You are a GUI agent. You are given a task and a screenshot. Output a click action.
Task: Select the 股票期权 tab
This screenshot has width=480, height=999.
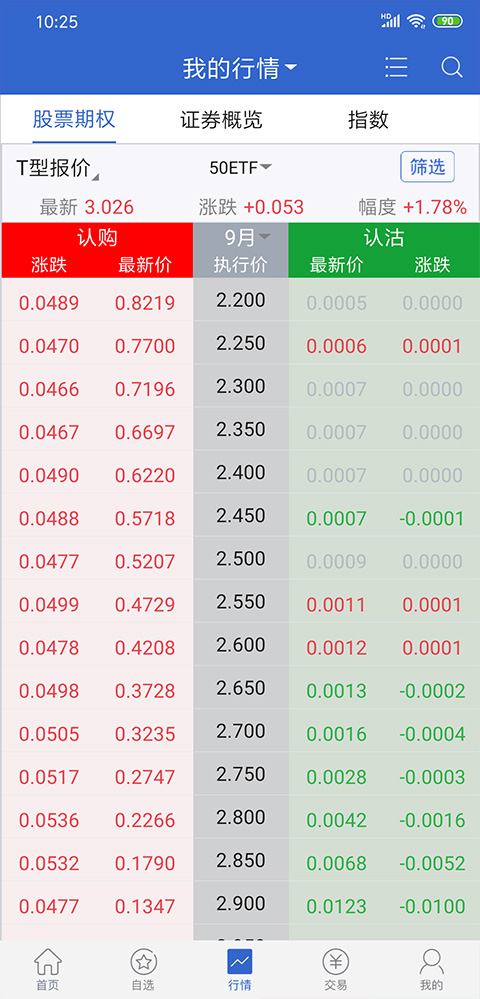[74, 120]
